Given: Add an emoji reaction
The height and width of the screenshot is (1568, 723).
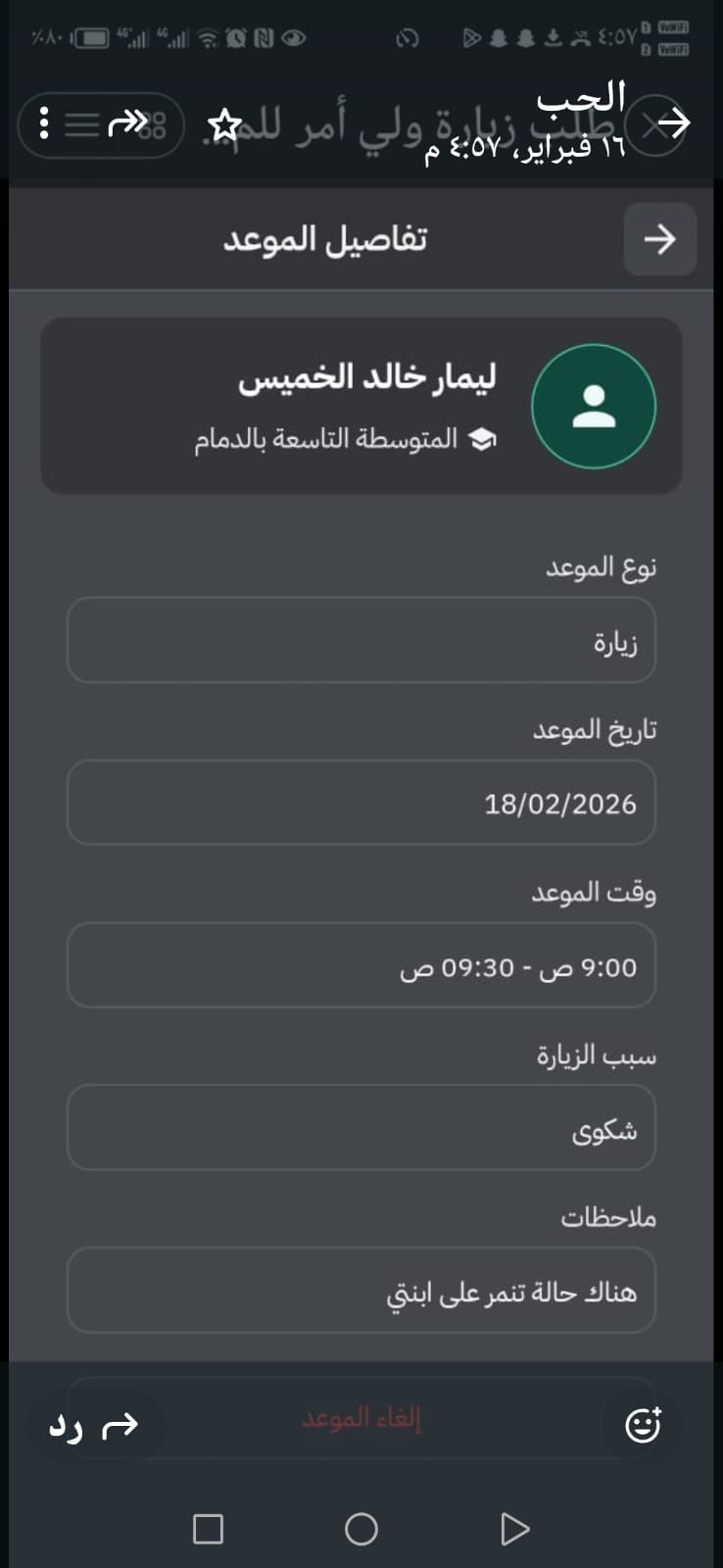Looking at the screenshot, I should [643, 1424].
